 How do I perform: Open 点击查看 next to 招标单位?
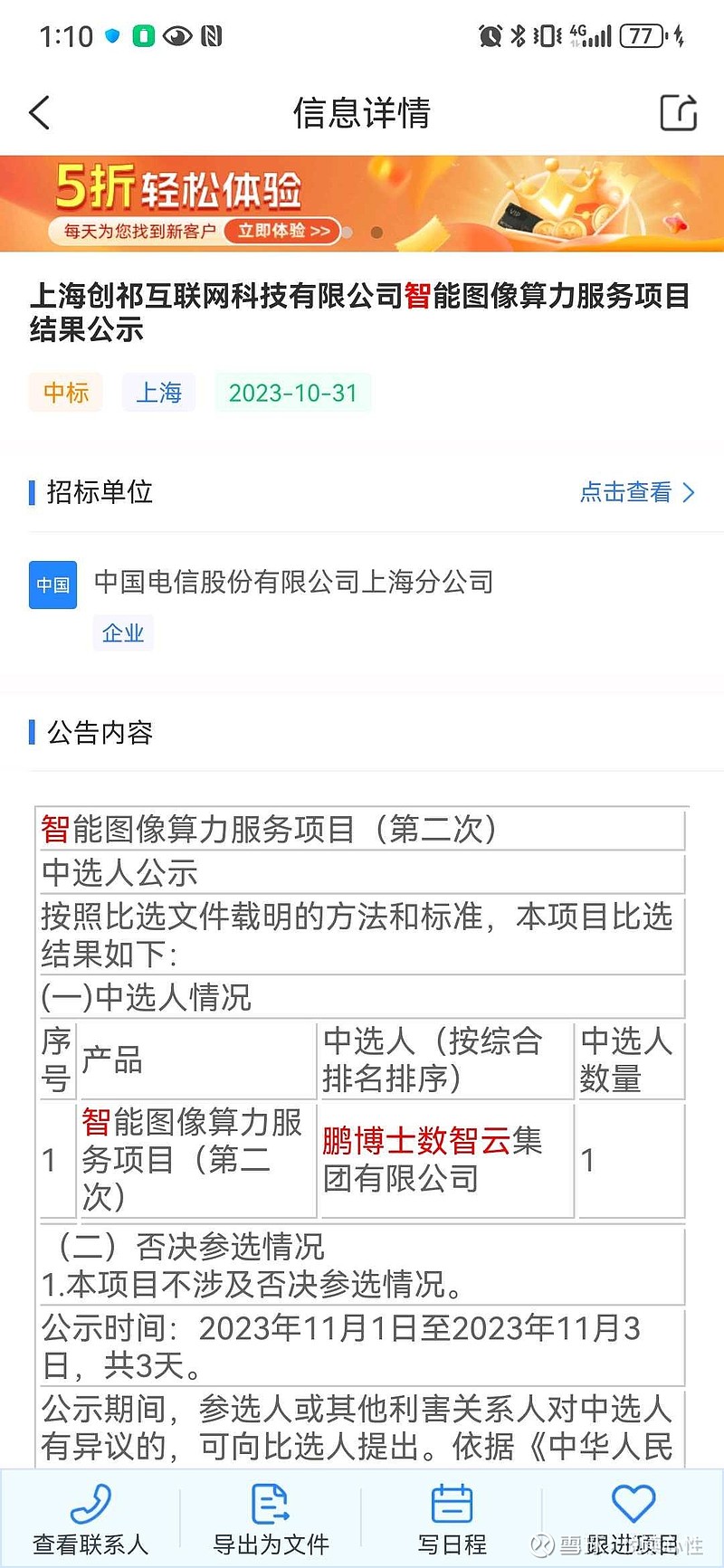pos(637,492)
